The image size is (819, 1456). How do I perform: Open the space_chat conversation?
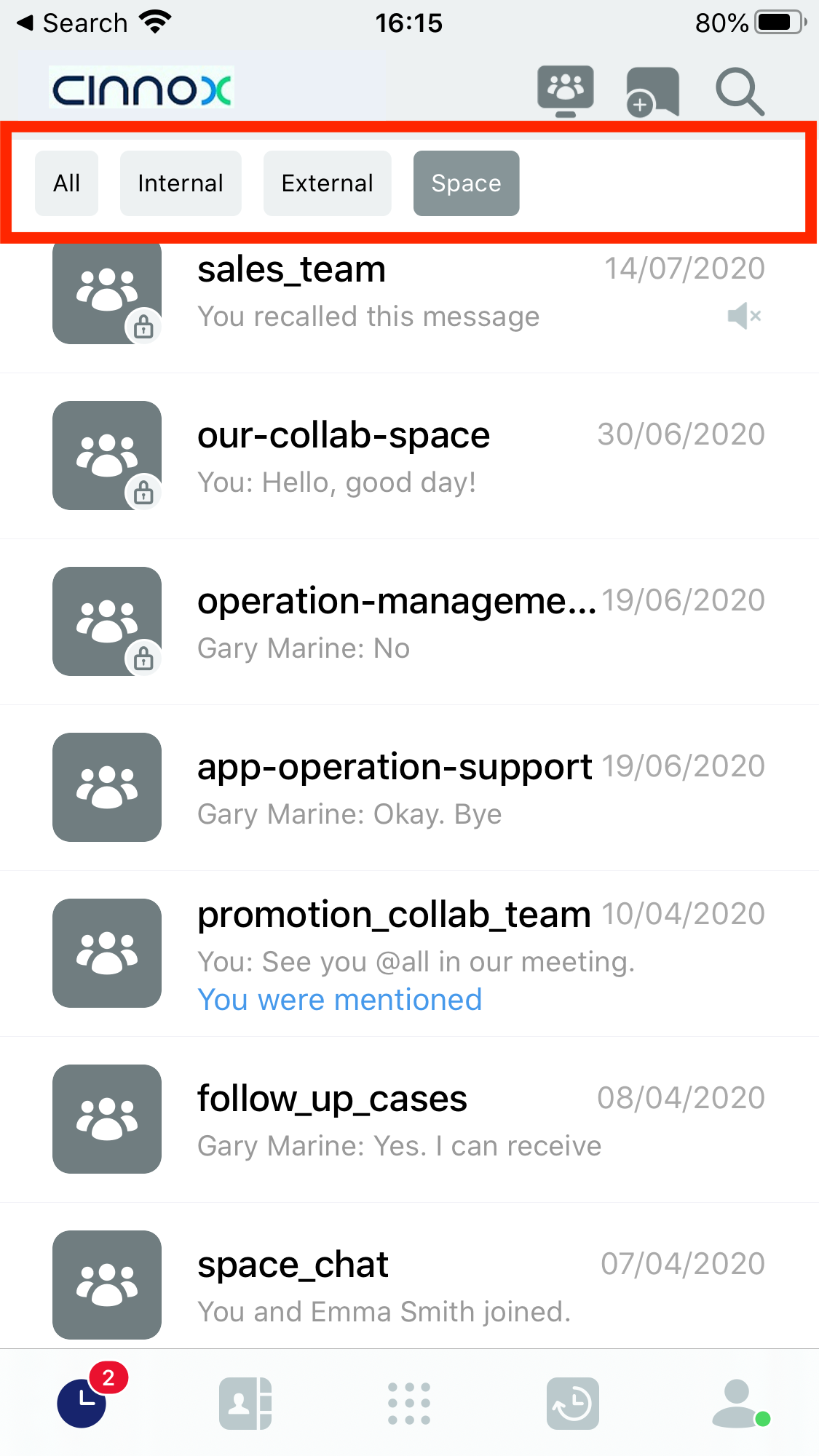(x=408, y=1286)
